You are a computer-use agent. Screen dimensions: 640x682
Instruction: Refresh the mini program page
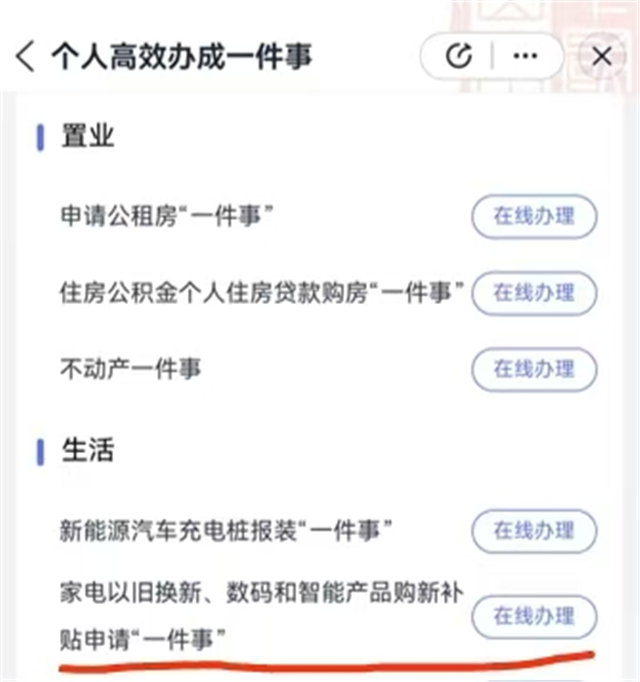[x=459, y=56]
